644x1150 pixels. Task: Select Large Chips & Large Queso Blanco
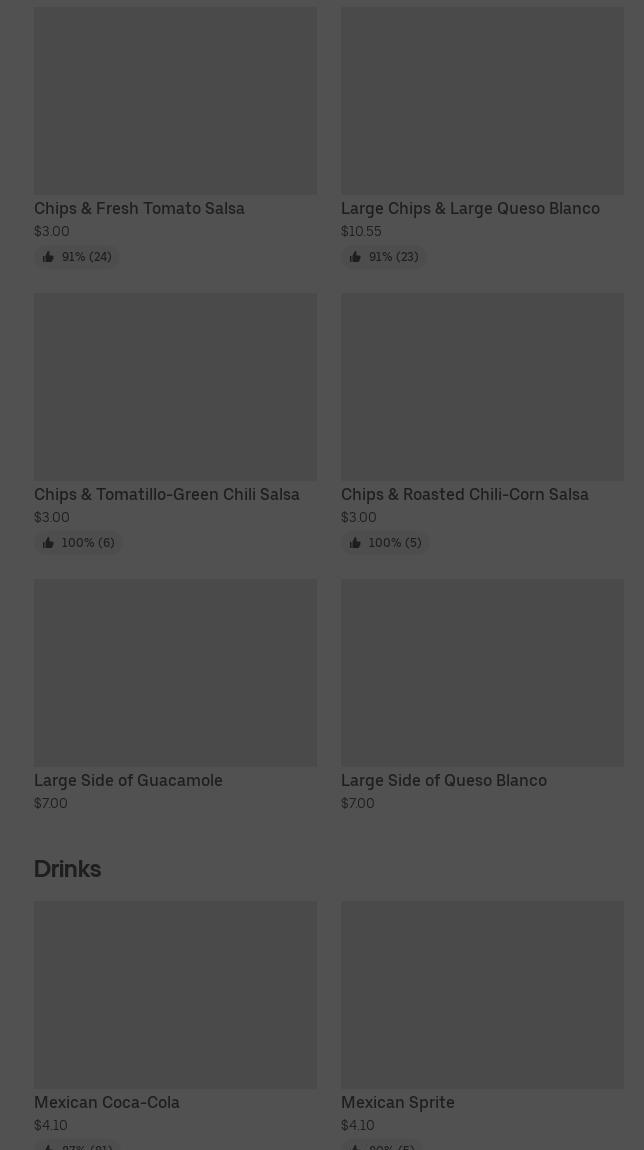482,138
